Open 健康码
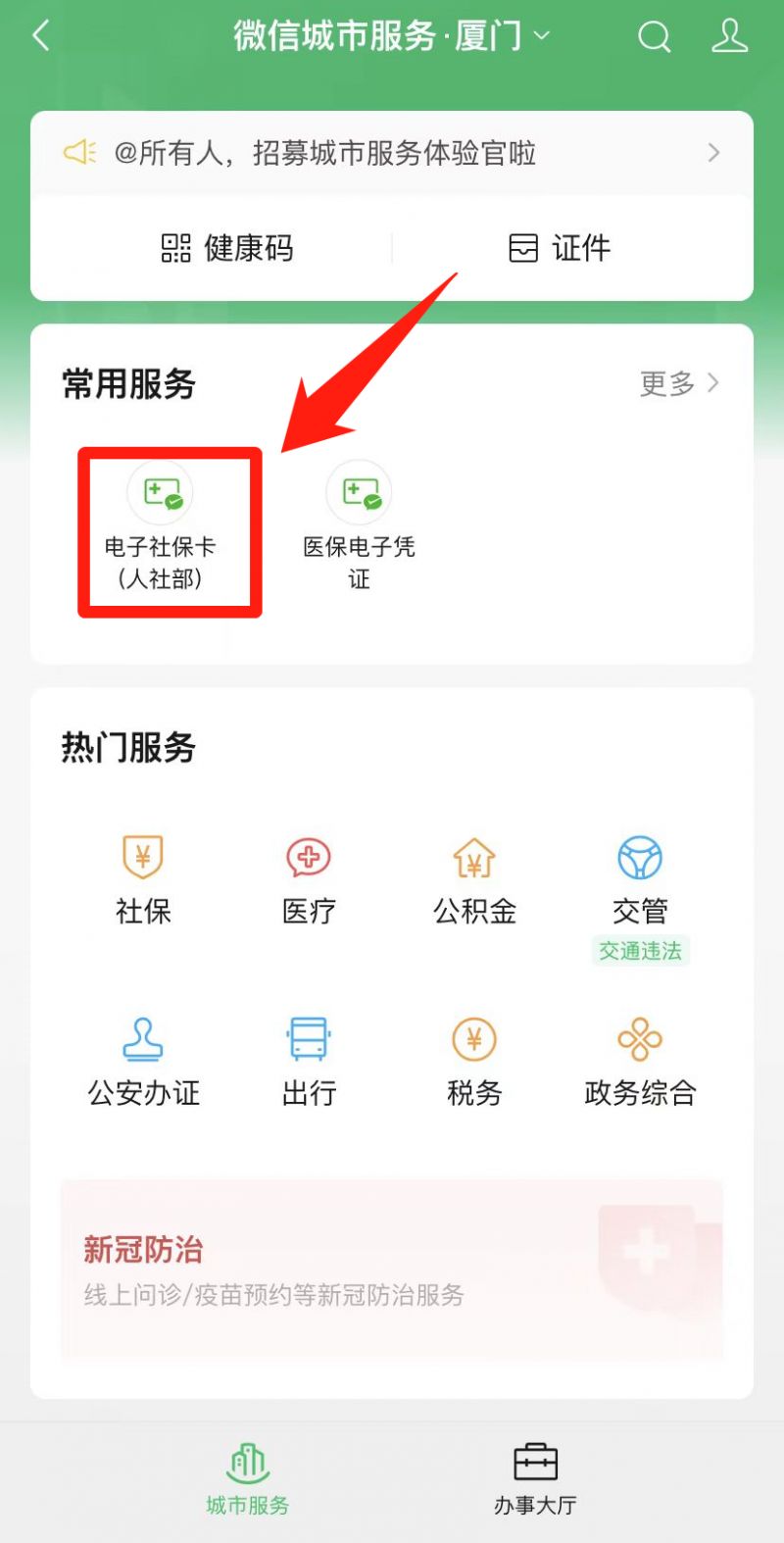Screen dimensions: 784x1543 pyautogui.click(x=227, y=248)
